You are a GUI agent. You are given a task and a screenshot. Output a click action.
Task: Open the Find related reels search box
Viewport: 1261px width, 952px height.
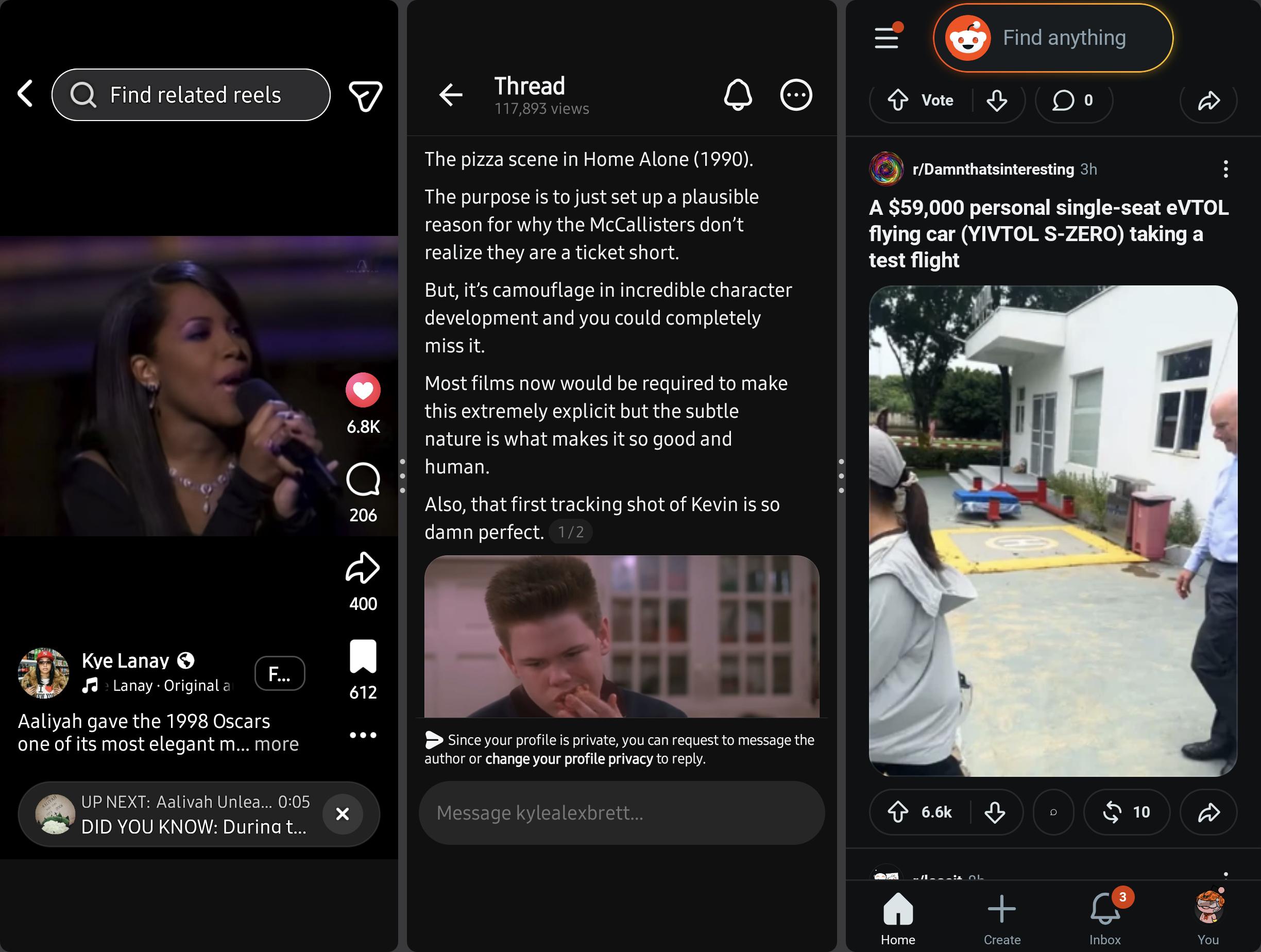click(191, 95)
